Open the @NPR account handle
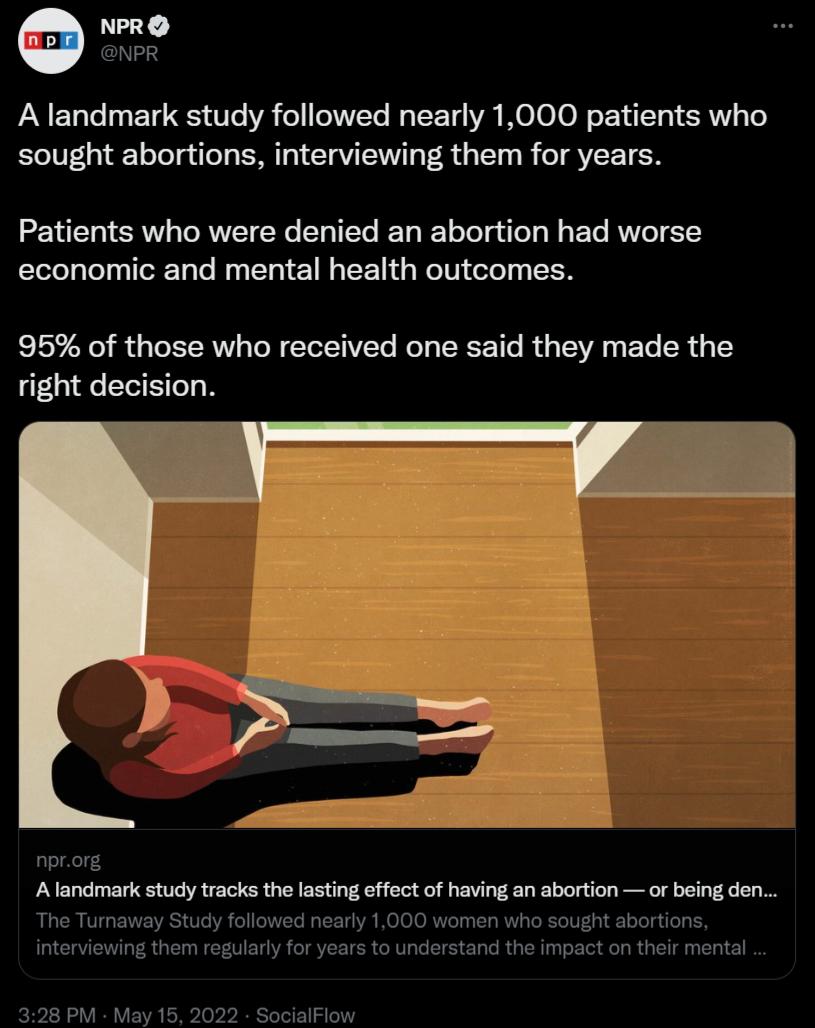 (x=130, y=54)
